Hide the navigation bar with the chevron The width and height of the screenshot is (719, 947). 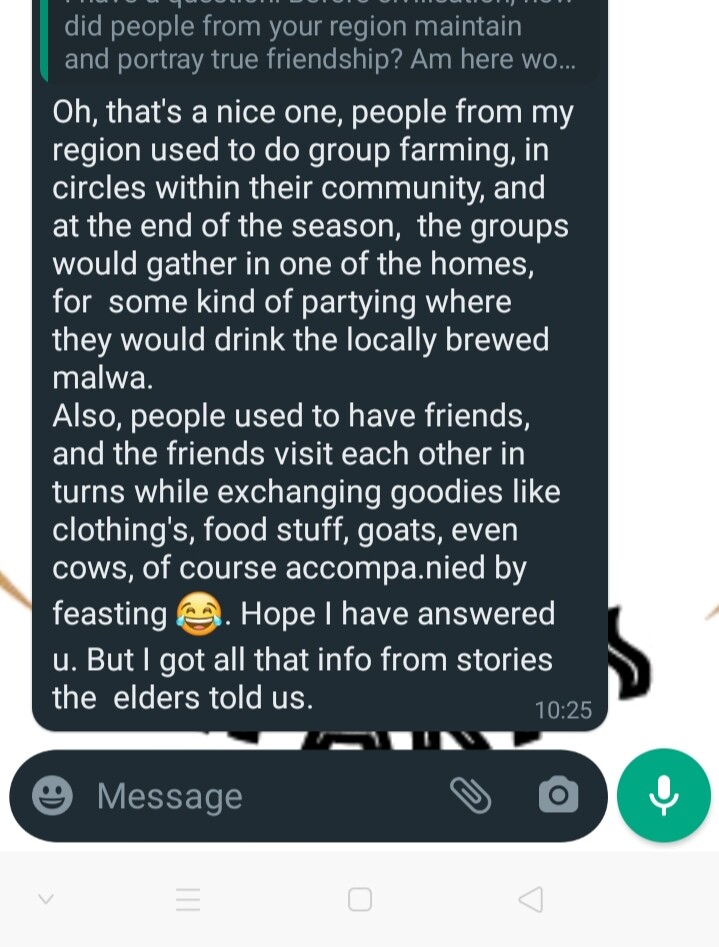tap(45, 899)
